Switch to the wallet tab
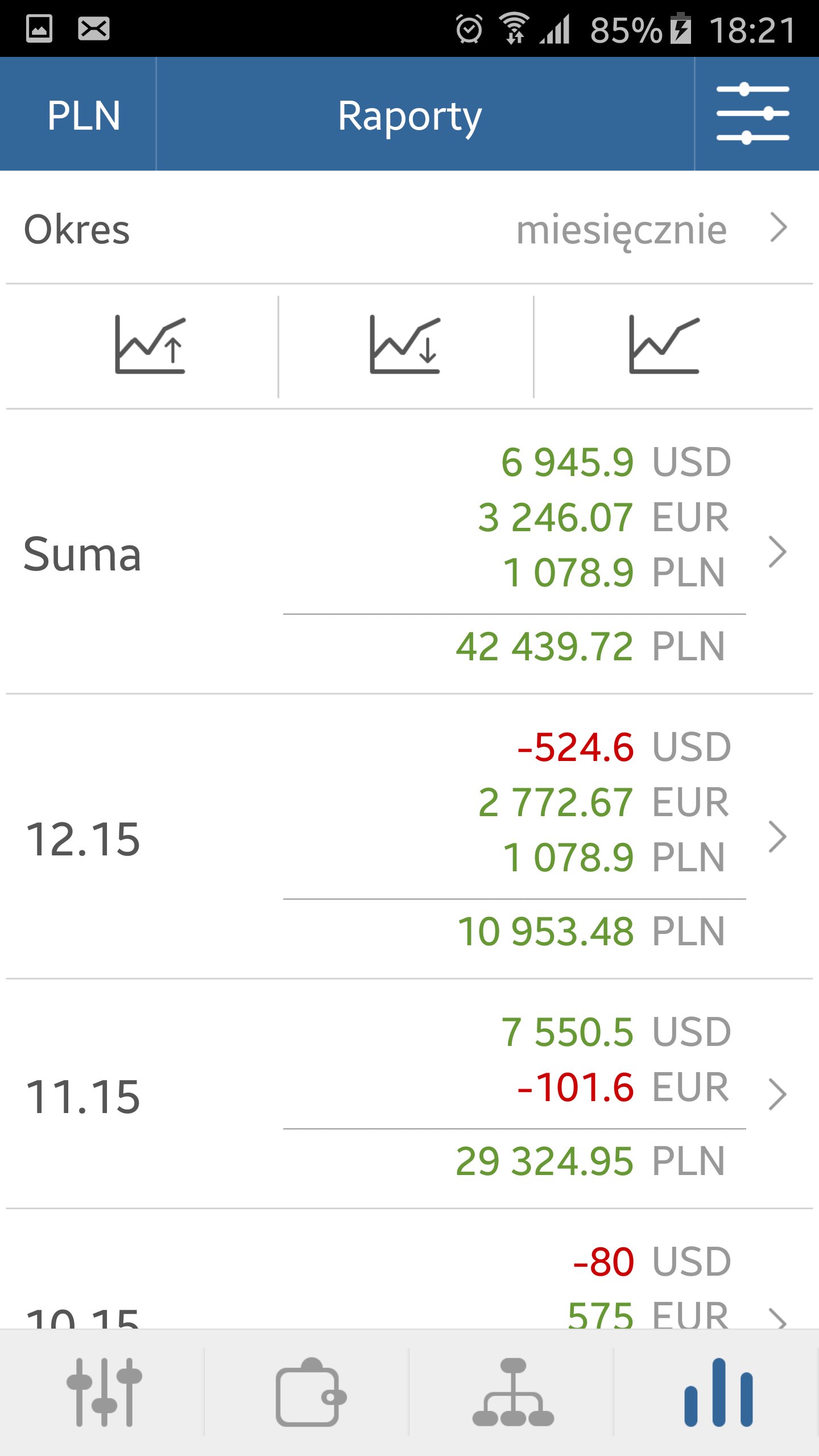819x1456 pixels. pos(310,1392)
